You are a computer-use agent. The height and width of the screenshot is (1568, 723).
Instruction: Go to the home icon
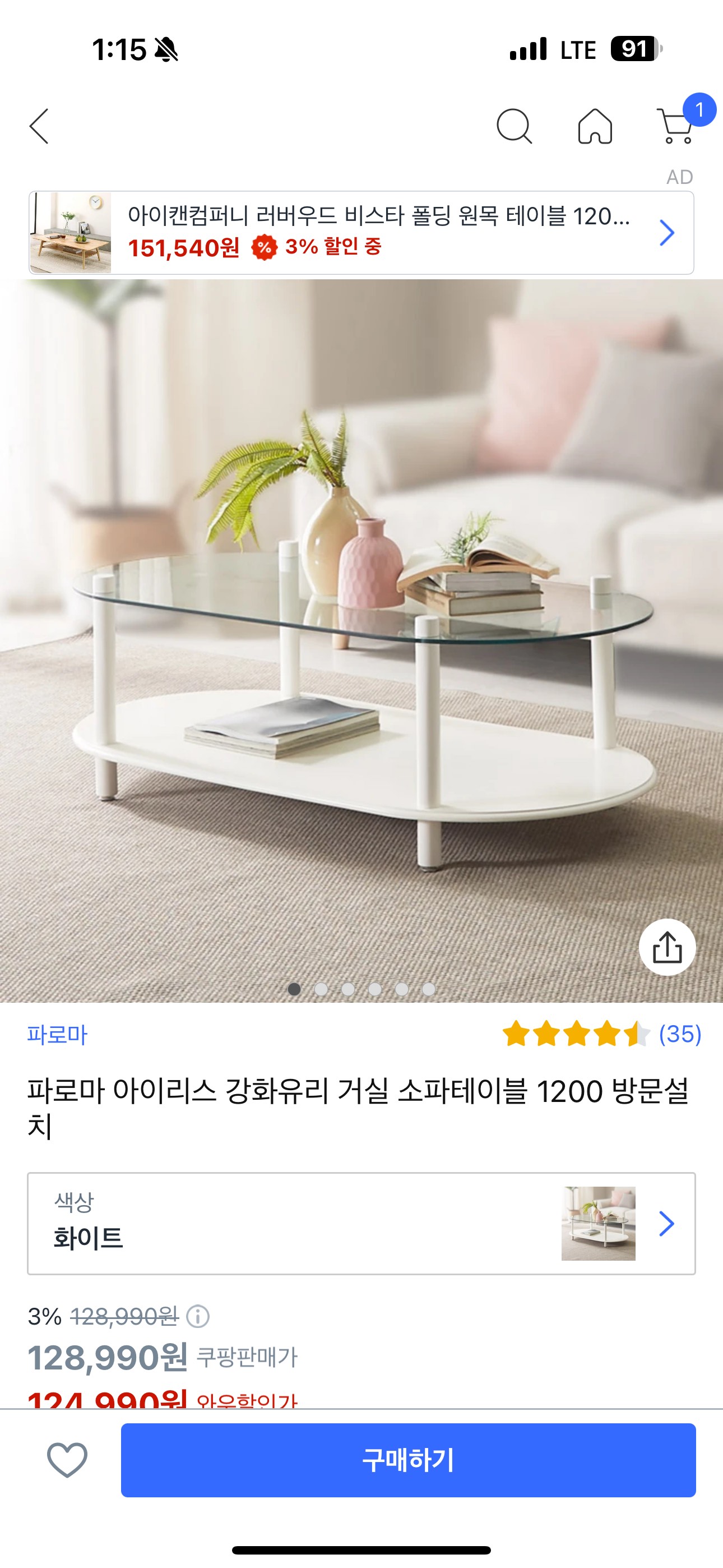pos(595,127)
